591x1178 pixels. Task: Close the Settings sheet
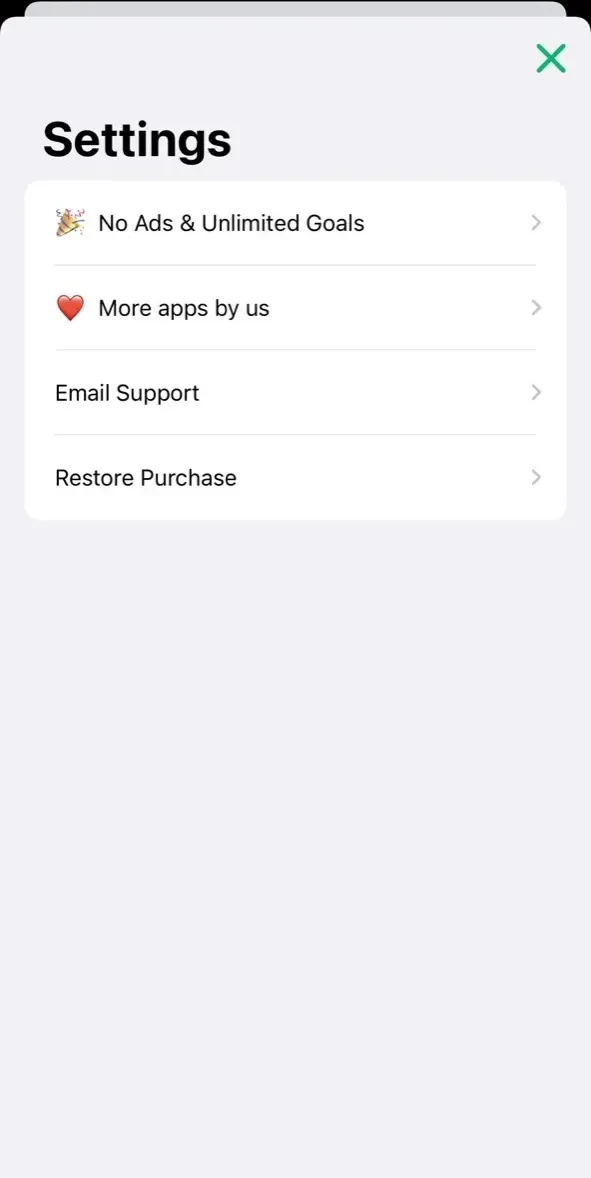coord(550,59)
